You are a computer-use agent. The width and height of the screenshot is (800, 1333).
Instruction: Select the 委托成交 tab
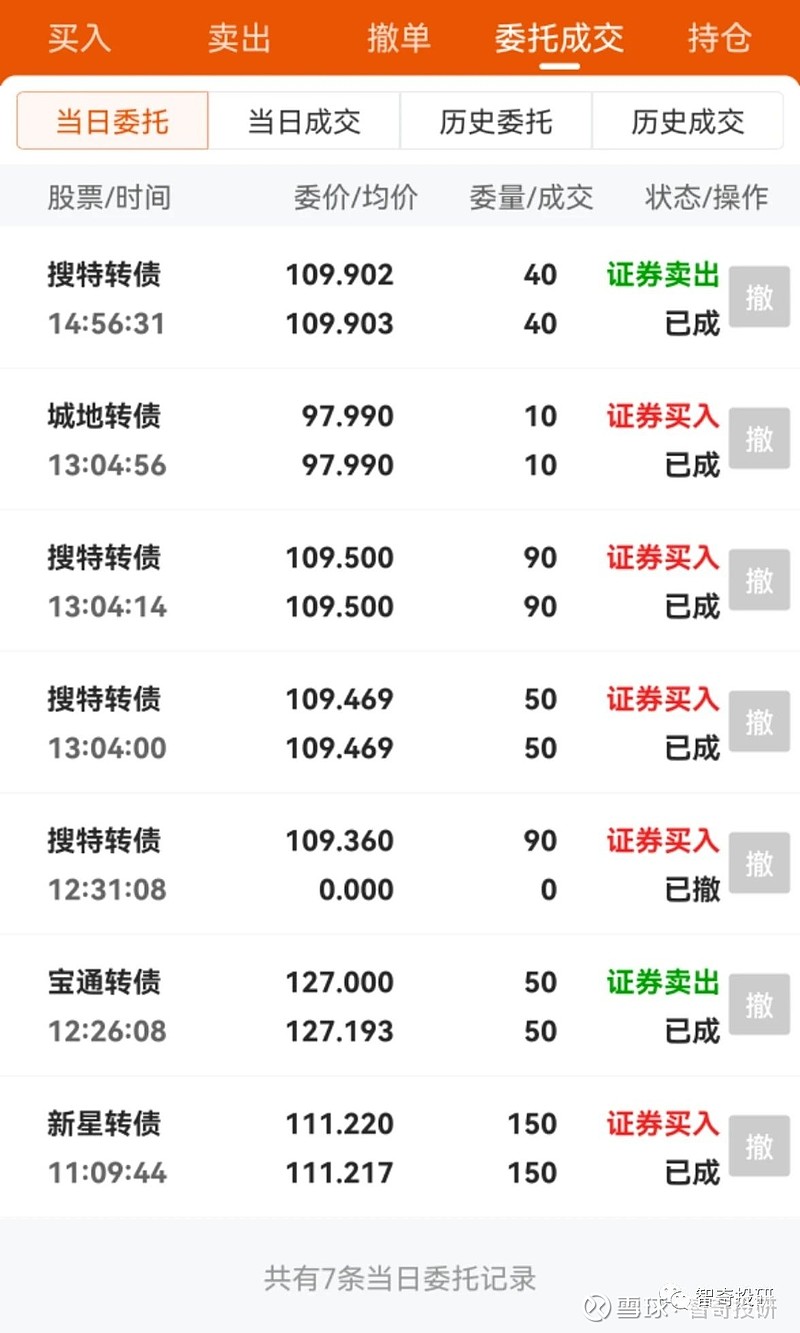(559, 39)
